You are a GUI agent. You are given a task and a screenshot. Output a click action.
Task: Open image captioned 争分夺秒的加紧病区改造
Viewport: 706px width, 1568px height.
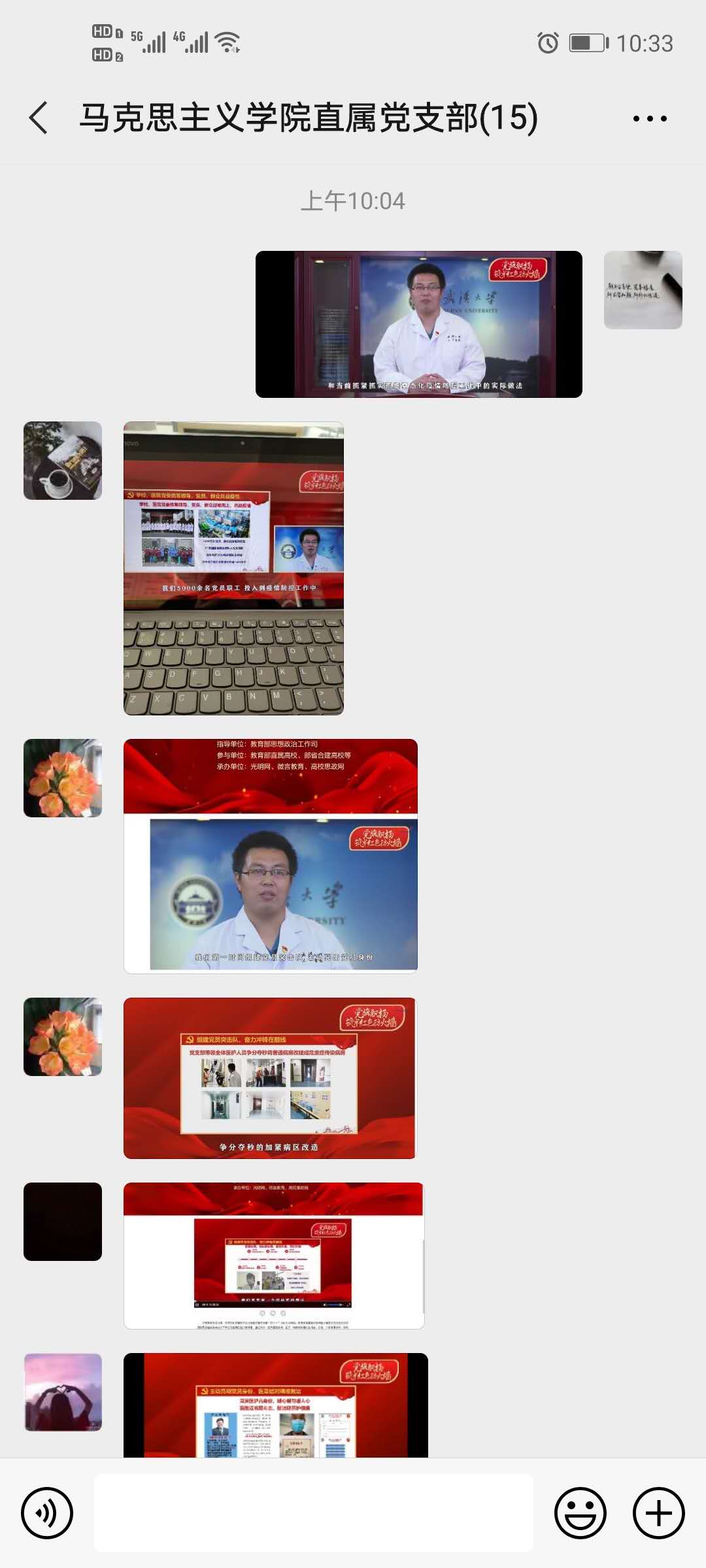point(269,1078)
